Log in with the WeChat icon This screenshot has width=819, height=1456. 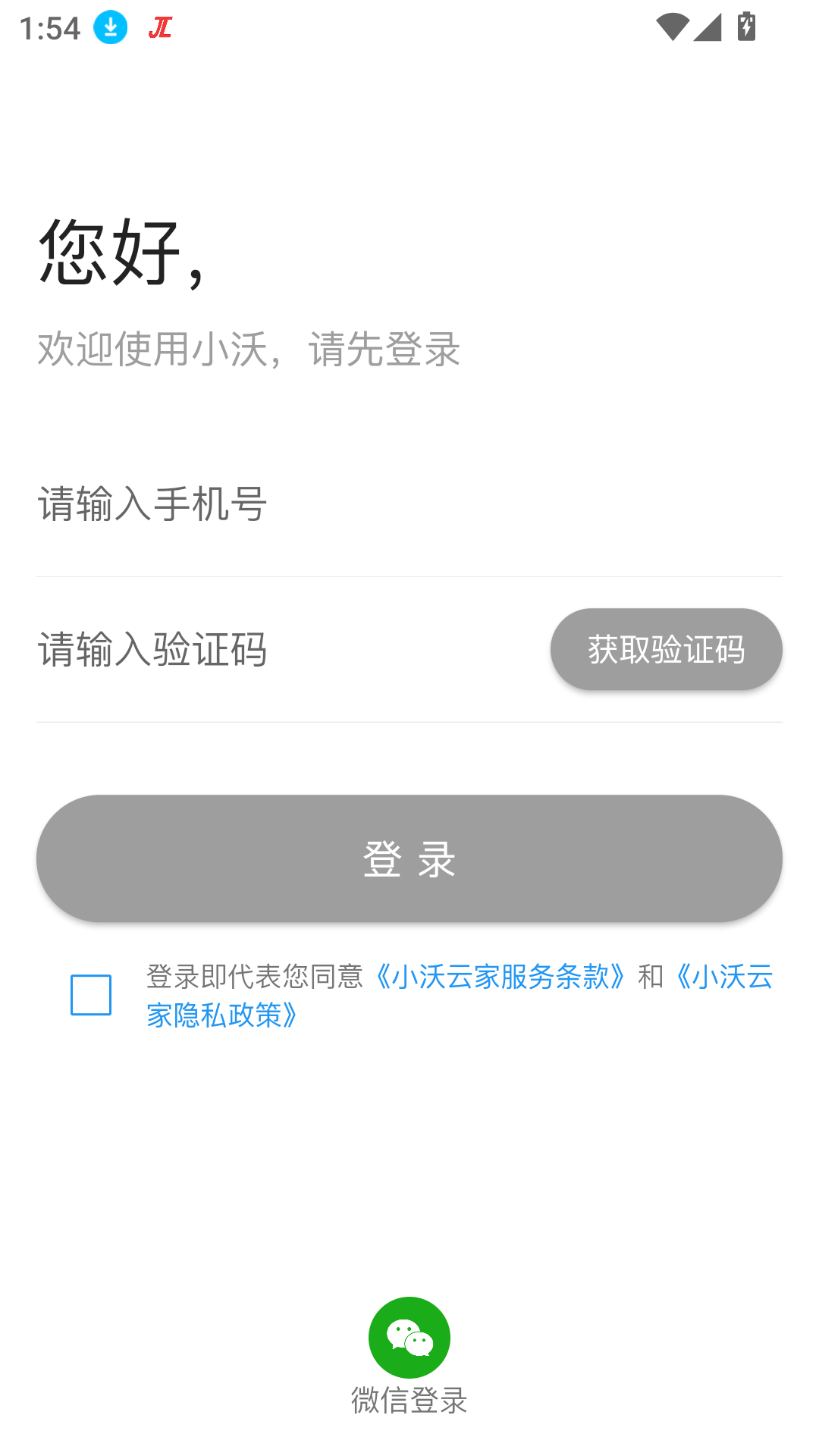pyautogui.click(x=409, y=1338)
